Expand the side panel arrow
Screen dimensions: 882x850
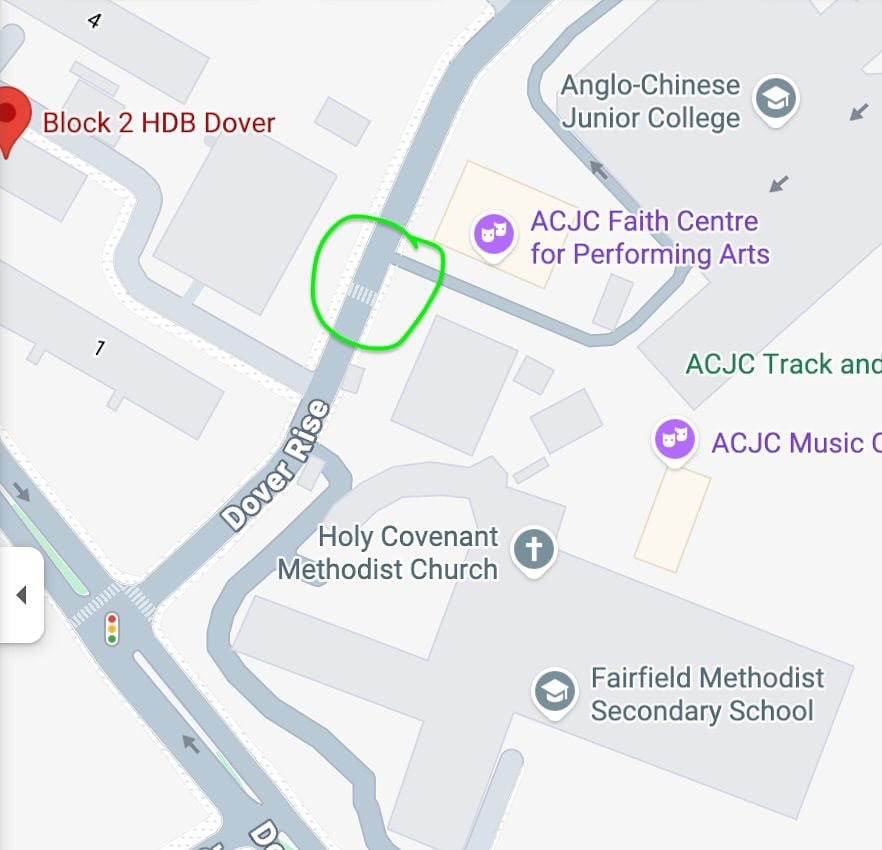[20, 596]
